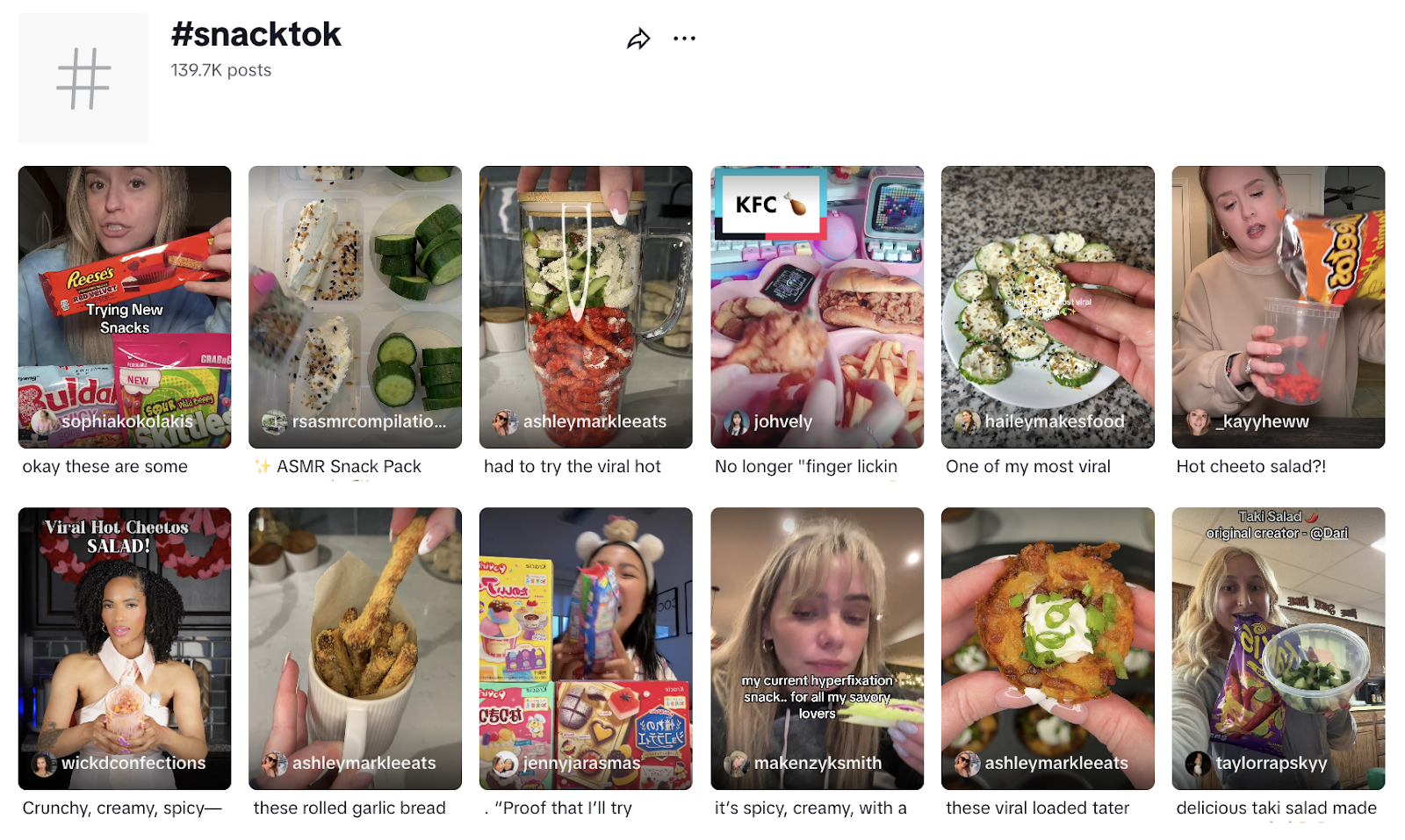Play _kayyheww's Hot cheeto salad video

(x=1278, y=306)
